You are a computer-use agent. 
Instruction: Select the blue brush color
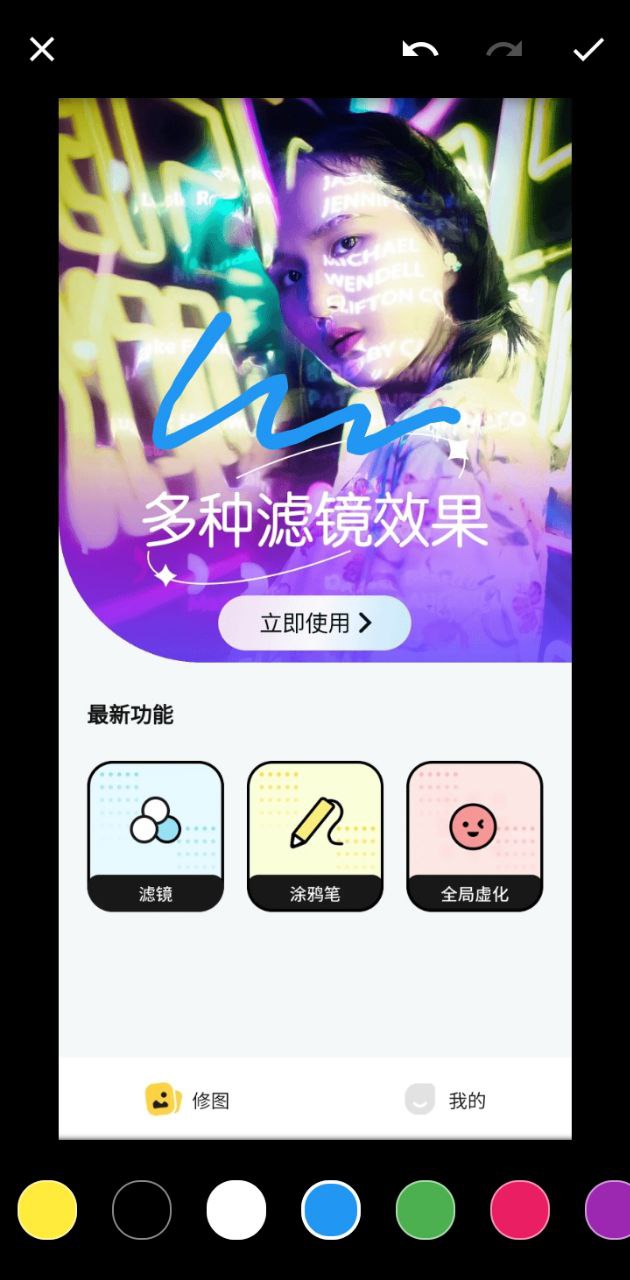331,1210
